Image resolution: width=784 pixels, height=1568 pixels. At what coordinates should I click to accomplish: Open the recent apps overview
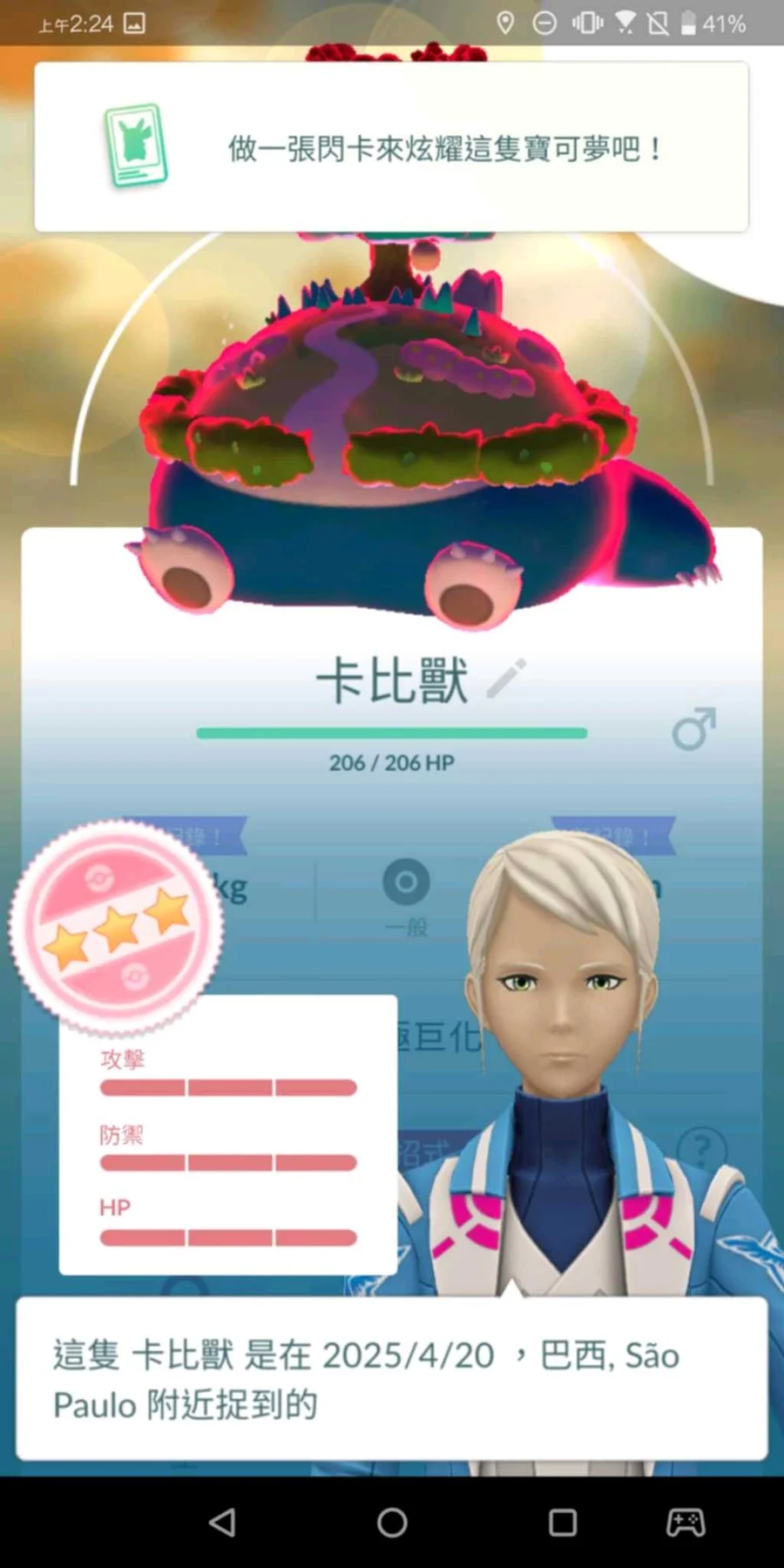click(563, 1522)
